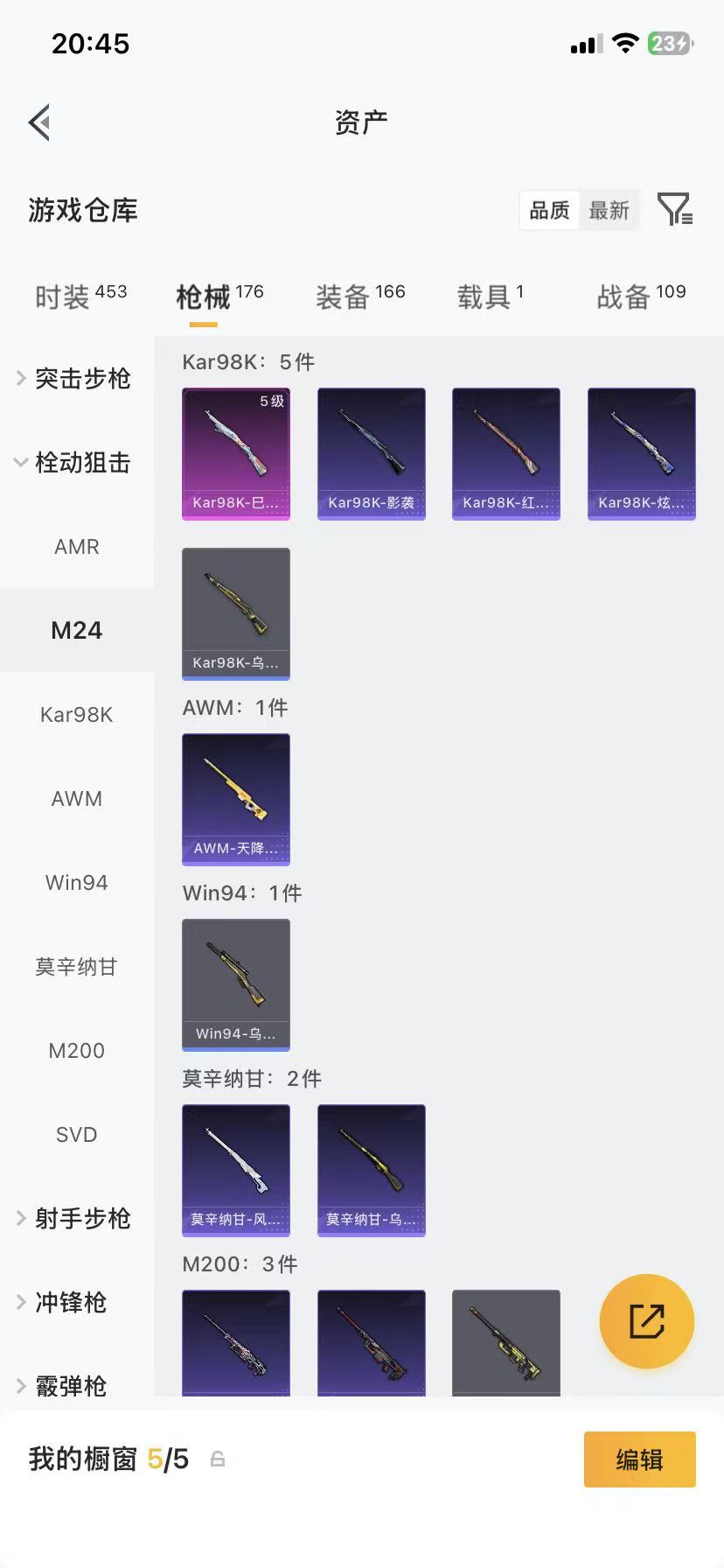
Task: Tap the yellow share floating button
Action: pos(647,1321)
